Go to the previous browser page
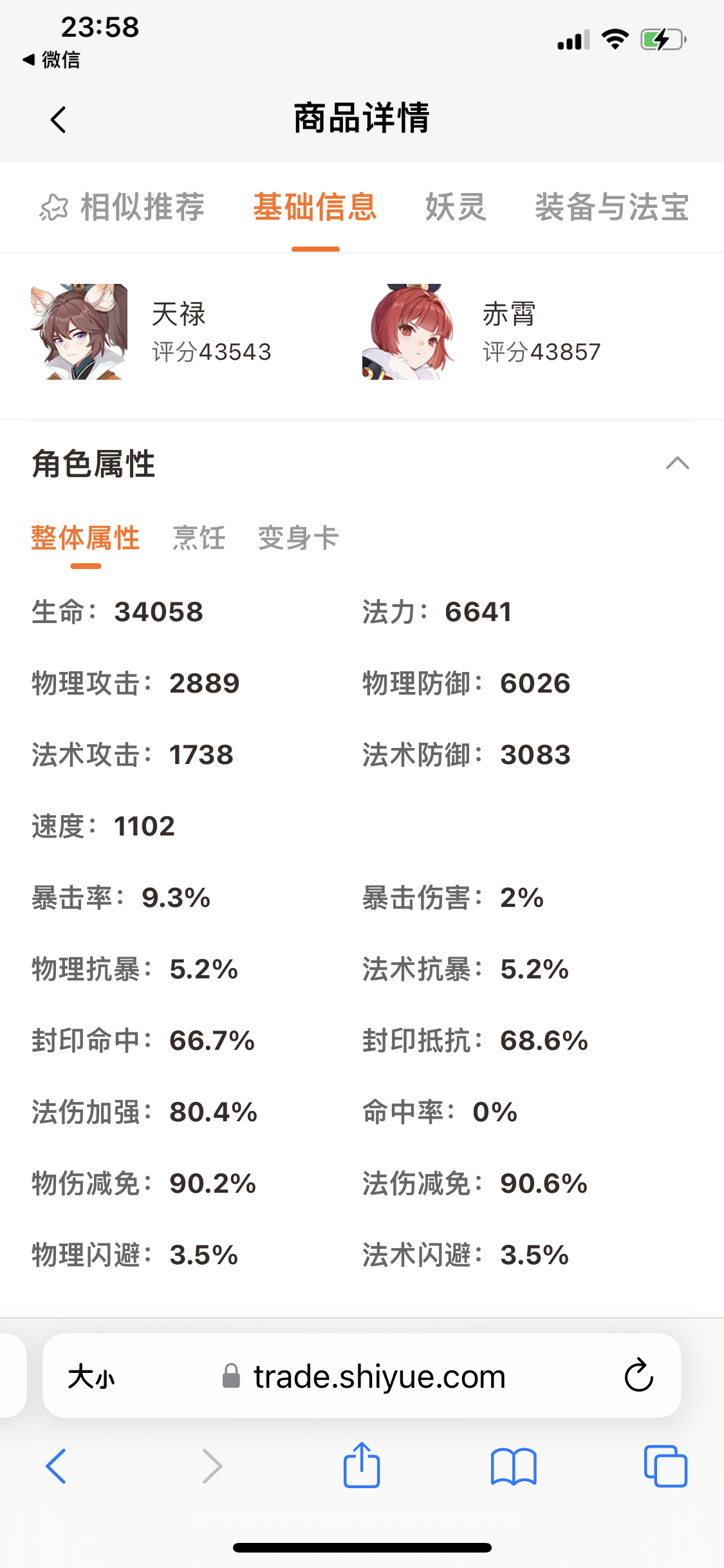 click(56, 1466)
